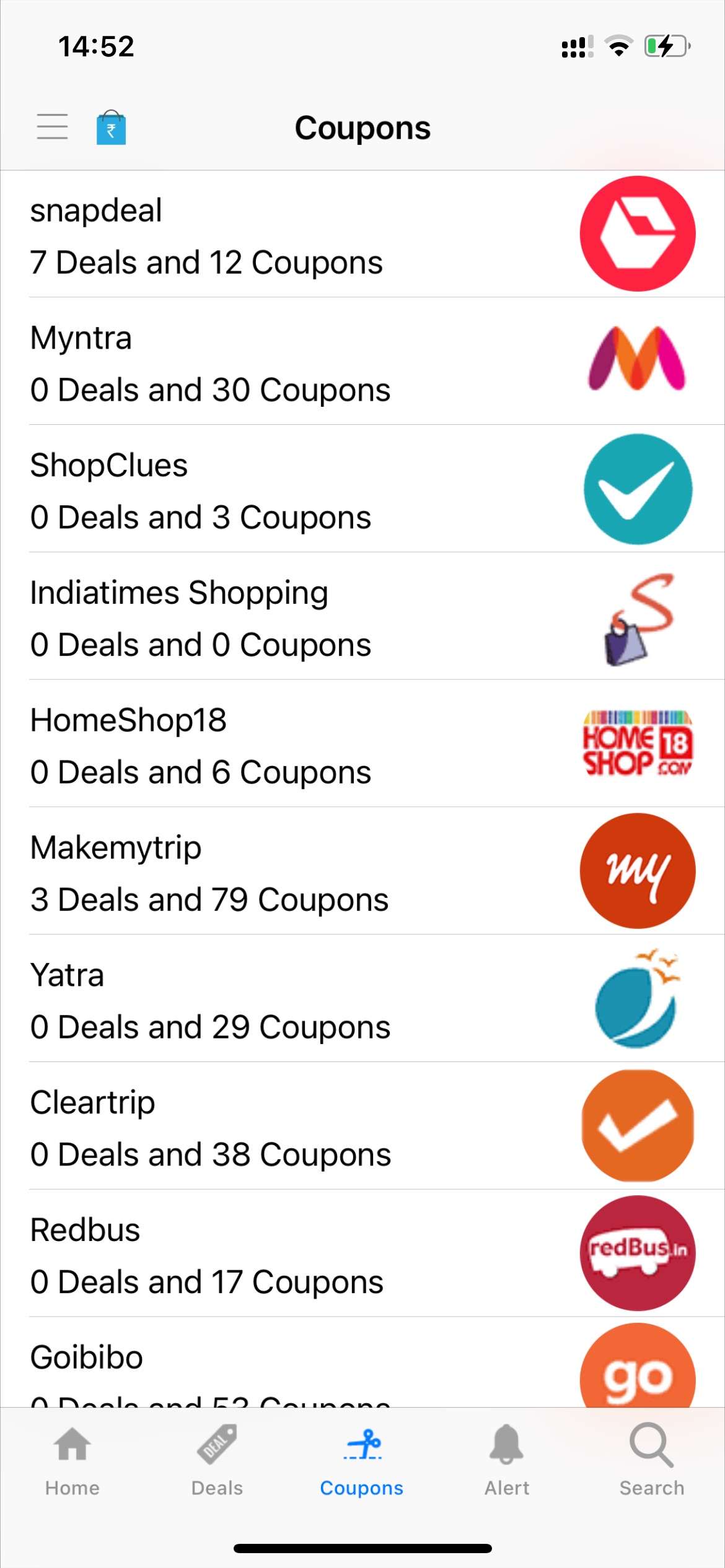The image size is (725, 1568).
Task: Tap the rupee shopping bag icon
Action: coord(111,128)
